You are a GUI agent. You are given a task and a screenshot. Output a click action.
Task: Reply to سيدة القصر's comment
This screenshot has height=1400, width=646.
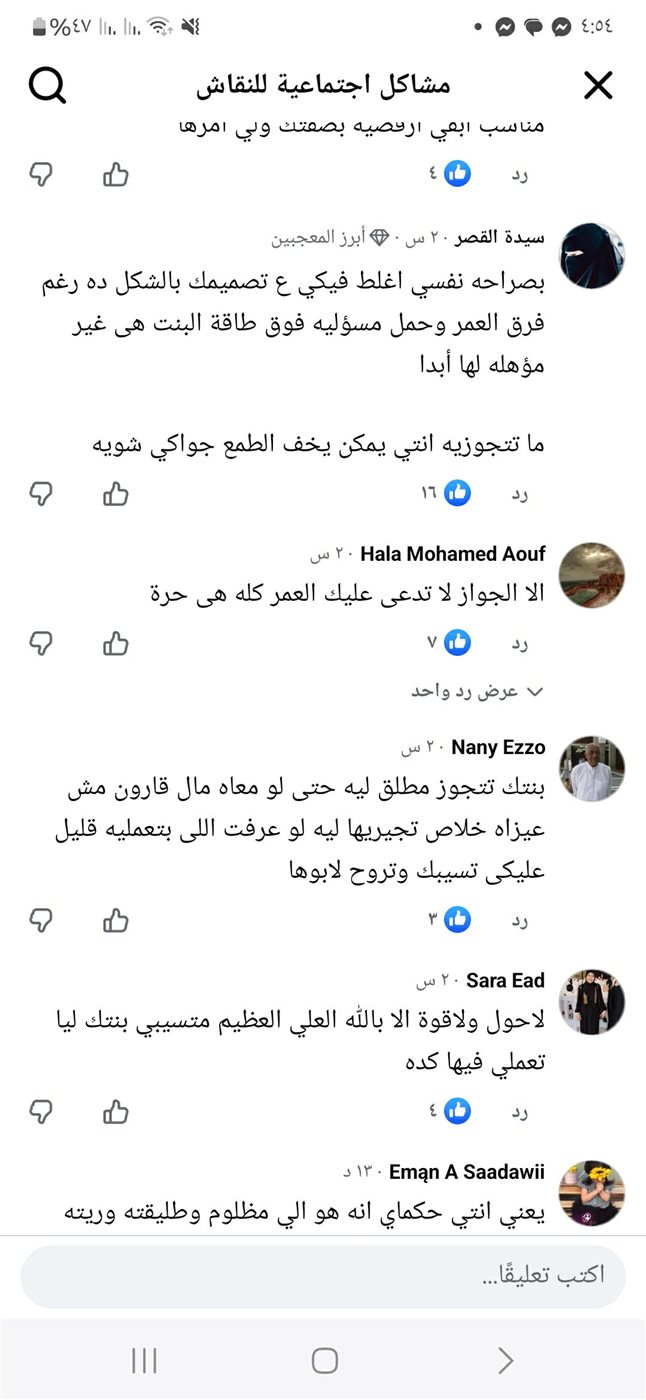(519, 493)
